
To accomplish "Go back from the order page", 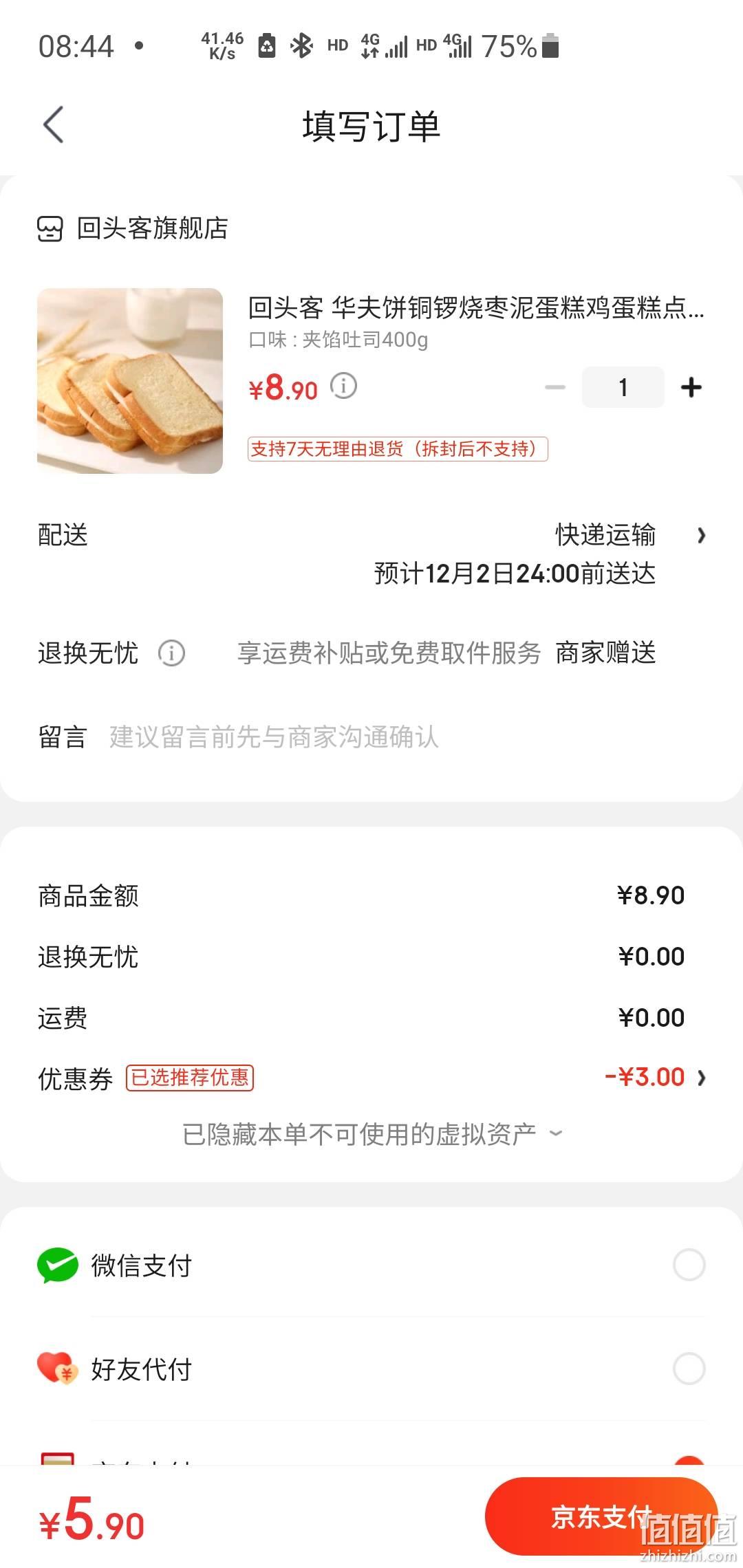I will 54,124.
